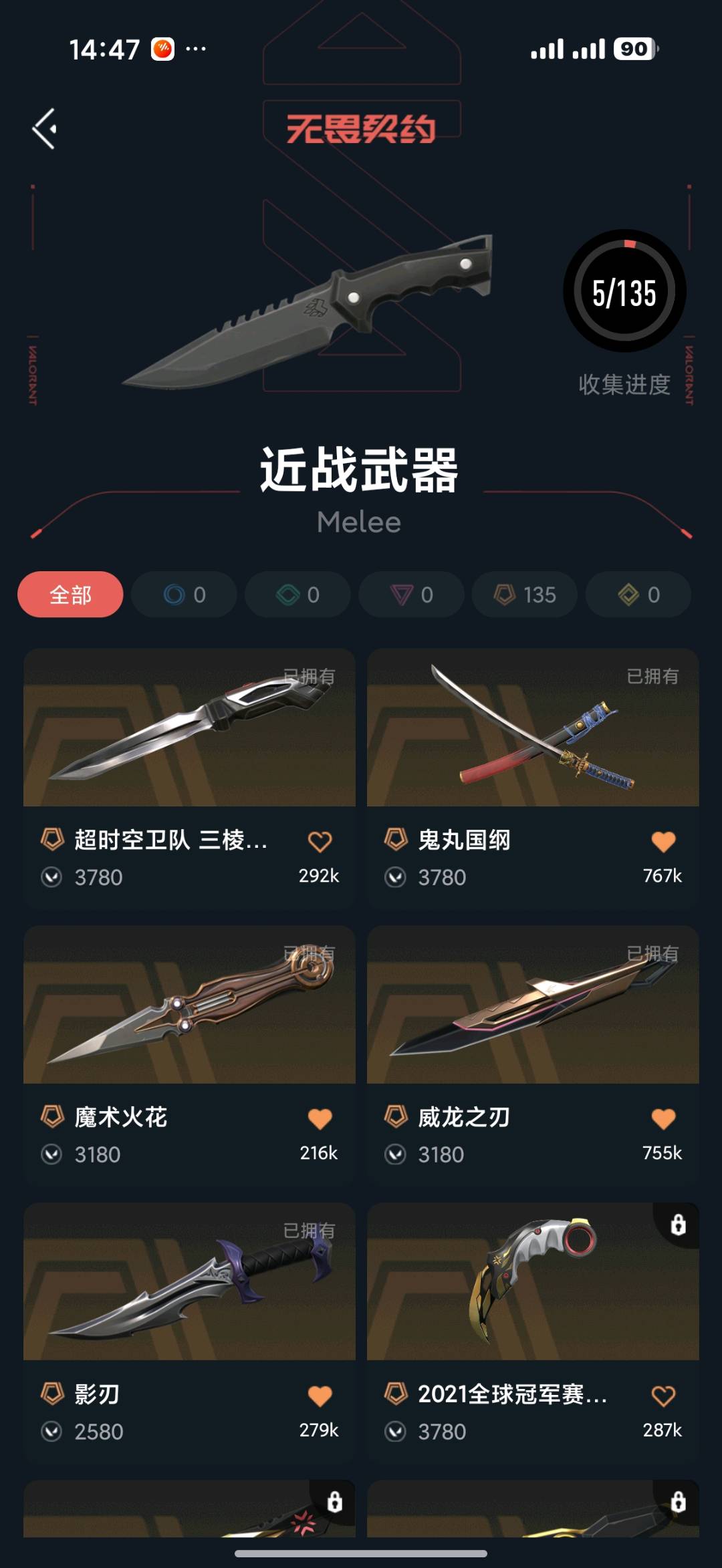Screen dimensions: 722x1568
Task: Go back using the top-left arrow
Action: (x=45, y=128)
